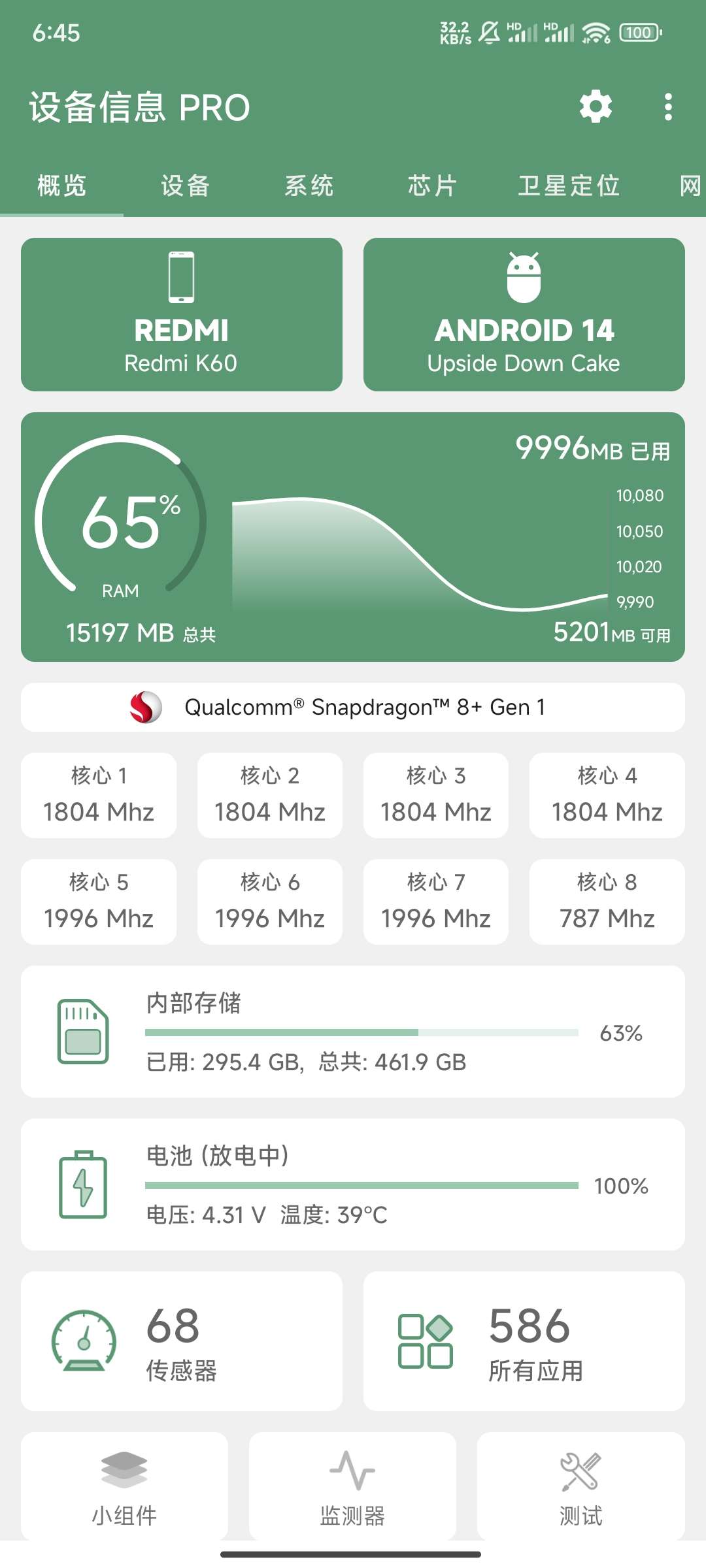Open the 内部存储 storage card
This screenshot has height=1568, width=706.
[x=353, y=1032]
